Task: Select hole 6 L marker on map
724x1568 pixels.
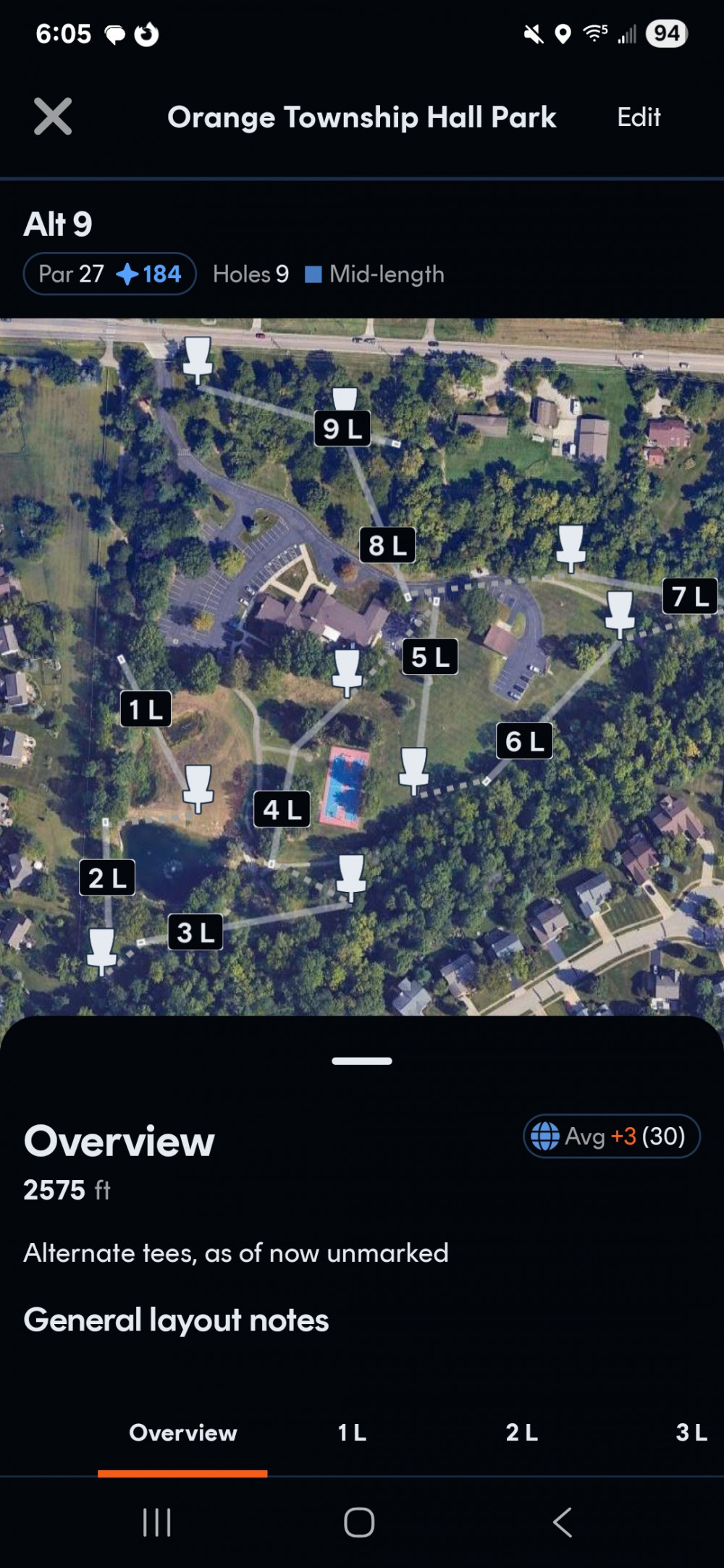Action: point(524,741)
